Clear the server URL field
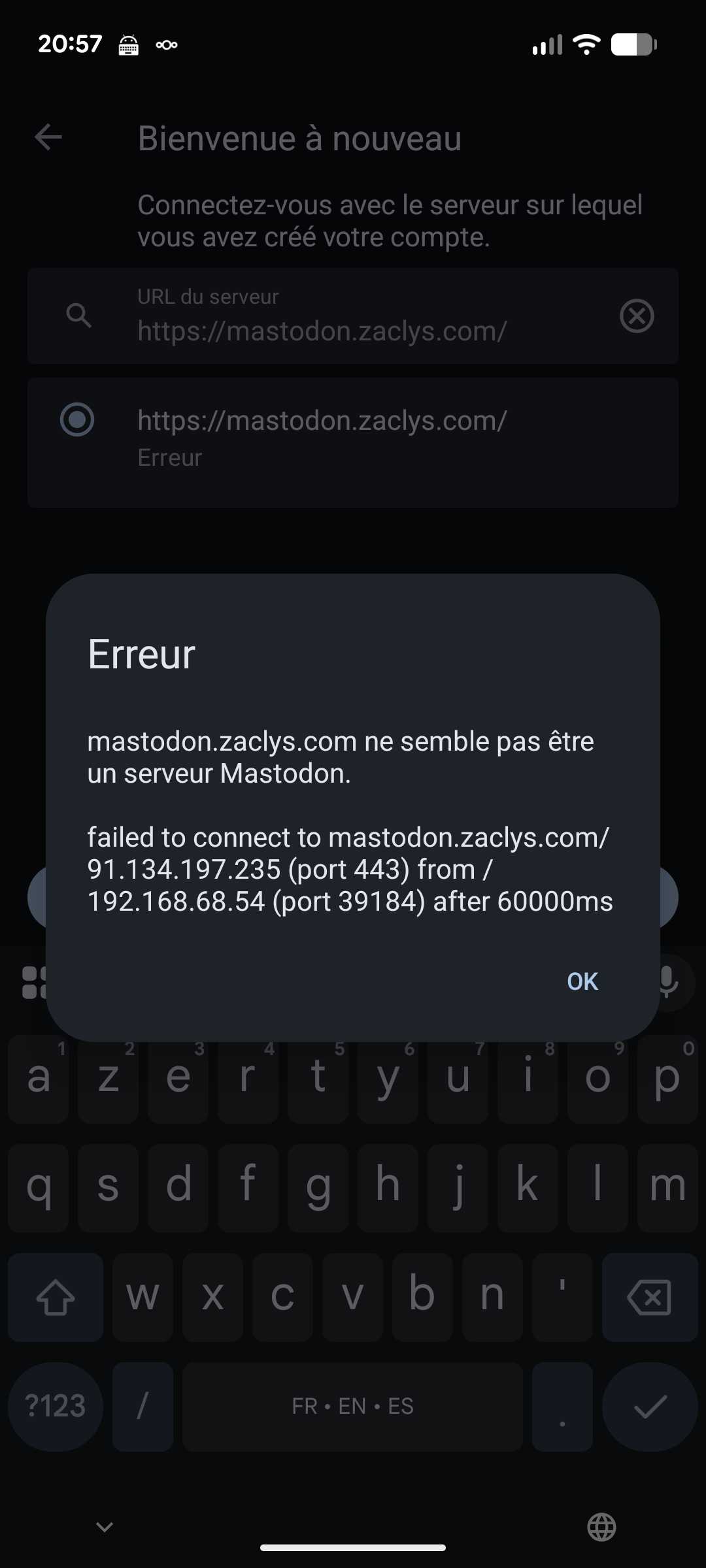Image resolution: width=706 pixels, height=1568 pixels. click(x=637, y=316)
